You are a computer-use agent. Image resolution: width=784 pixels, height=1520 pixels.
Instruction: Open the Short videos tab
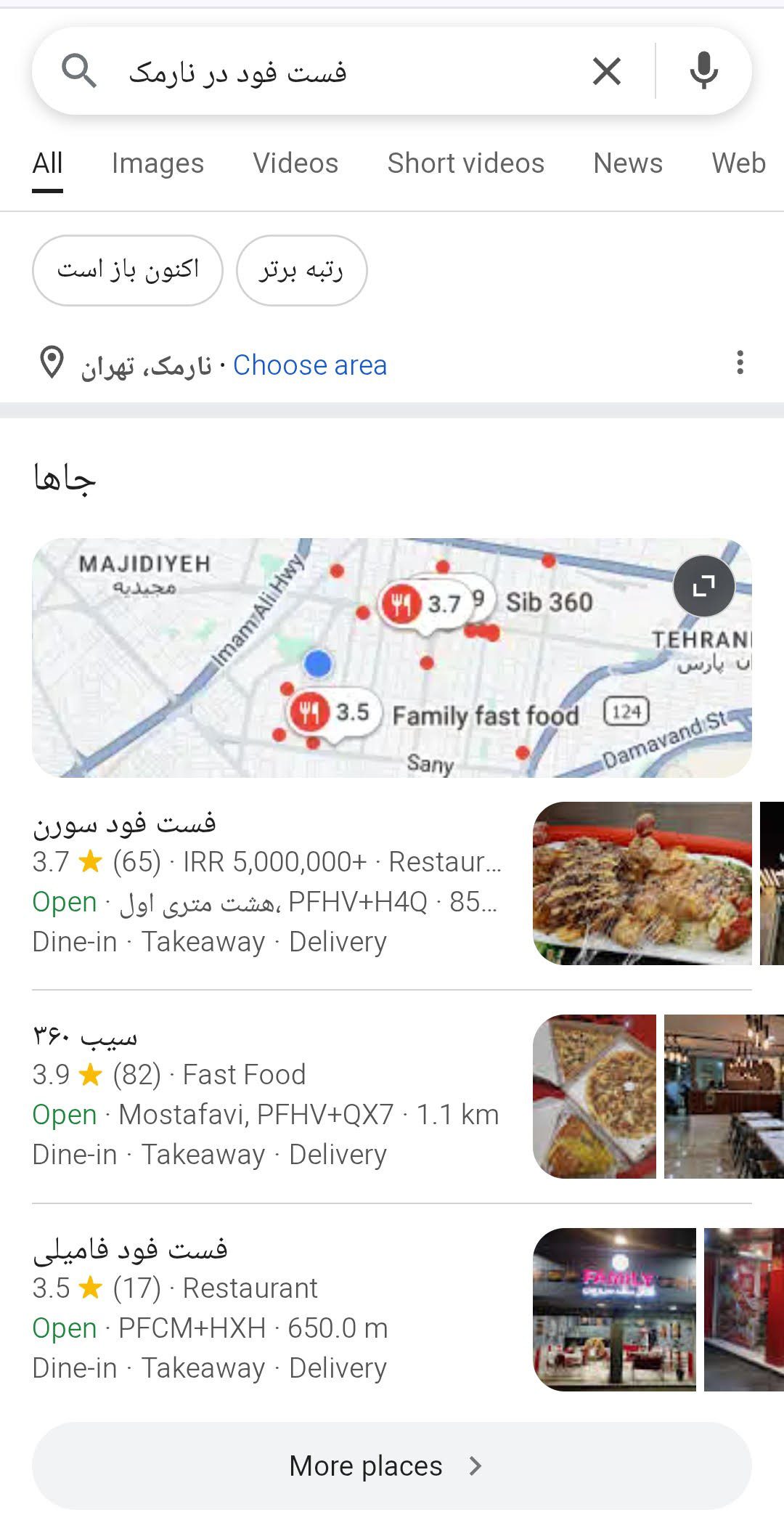(465, 163)
